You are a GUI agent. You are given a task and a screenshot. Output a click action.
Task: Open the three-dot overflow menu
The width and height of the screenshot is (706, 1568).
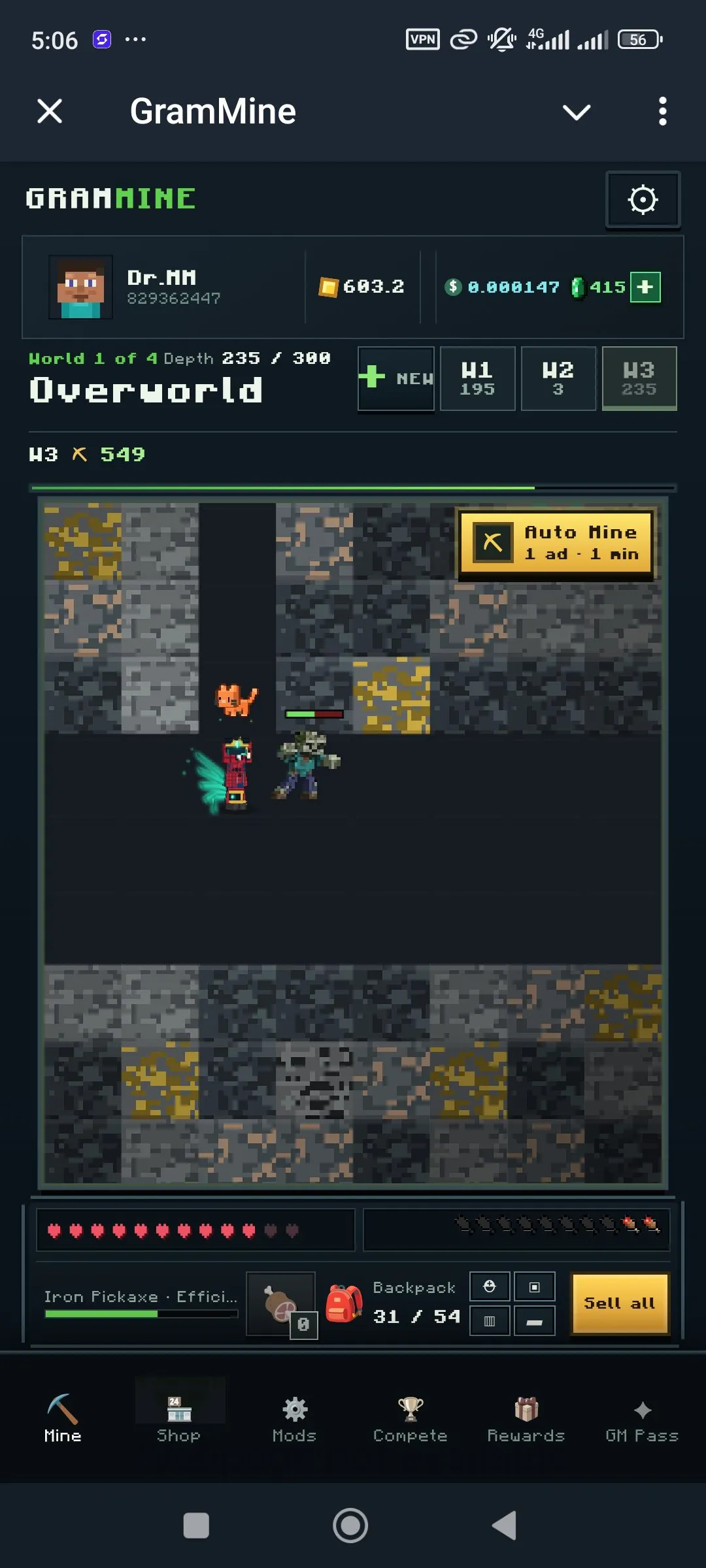(662, 111)
